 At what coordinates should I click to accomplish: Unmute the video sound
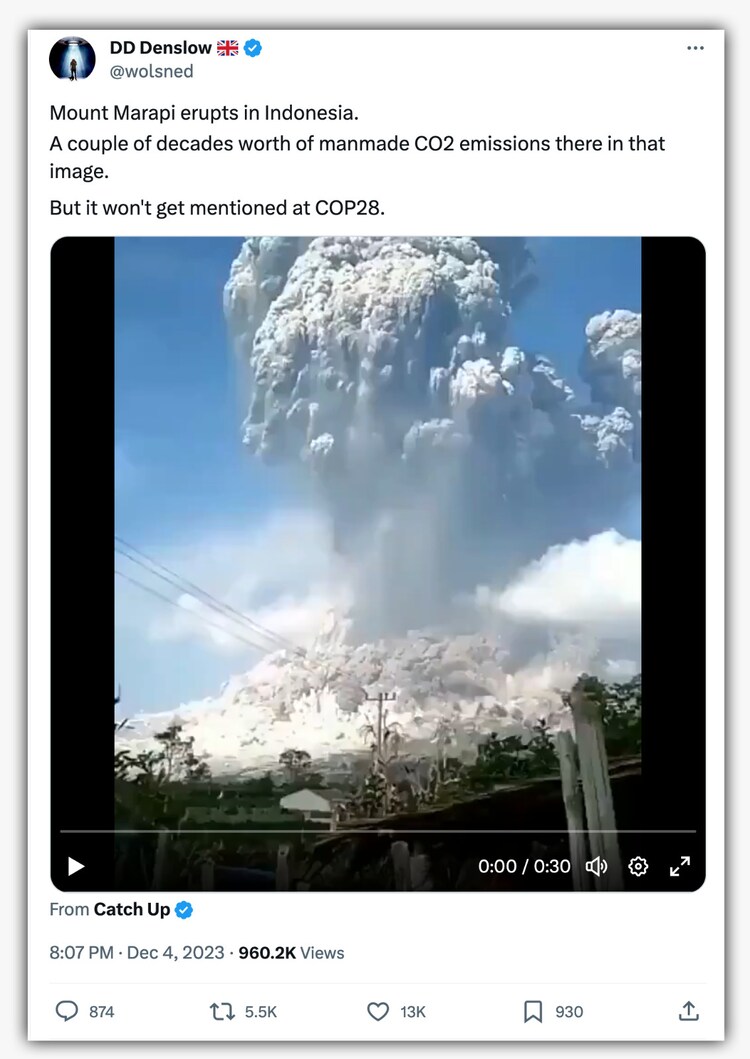point(597,866)
